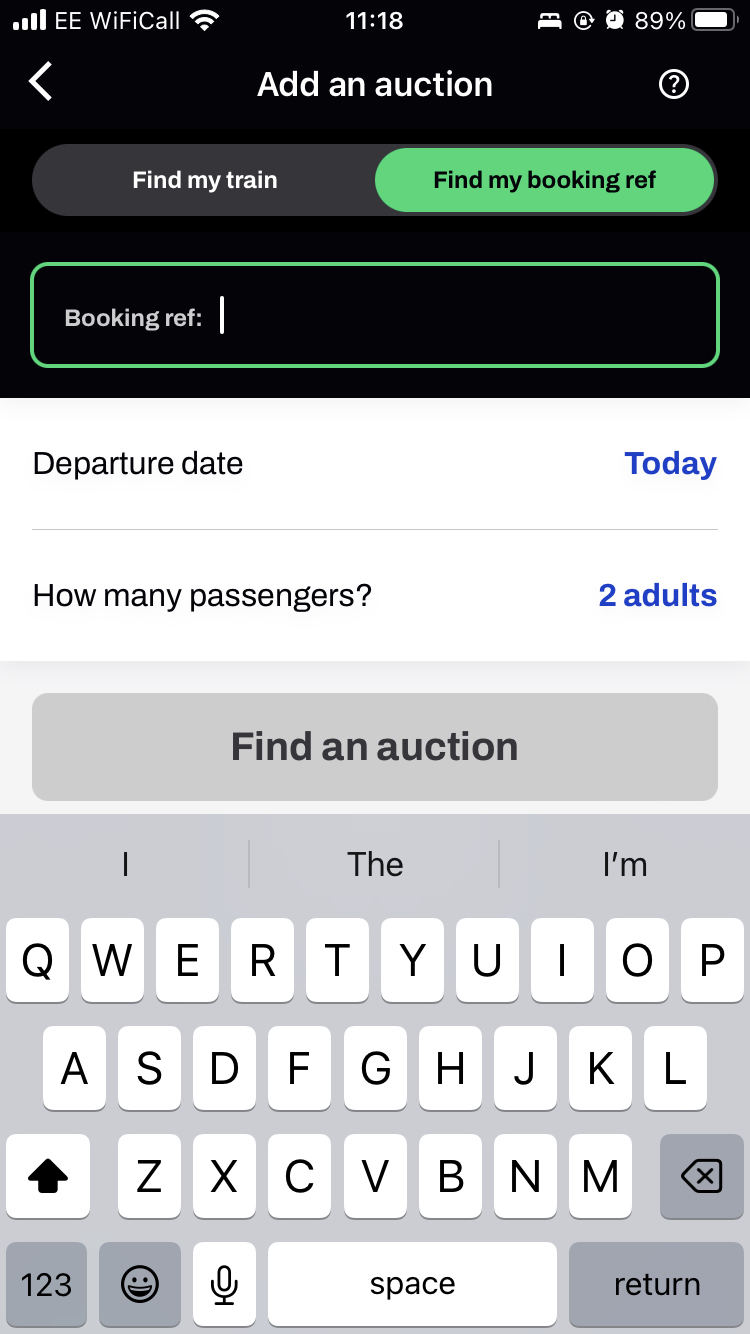
Task: Tap the backspace key on keyboard
Action: pos(701,1178)
